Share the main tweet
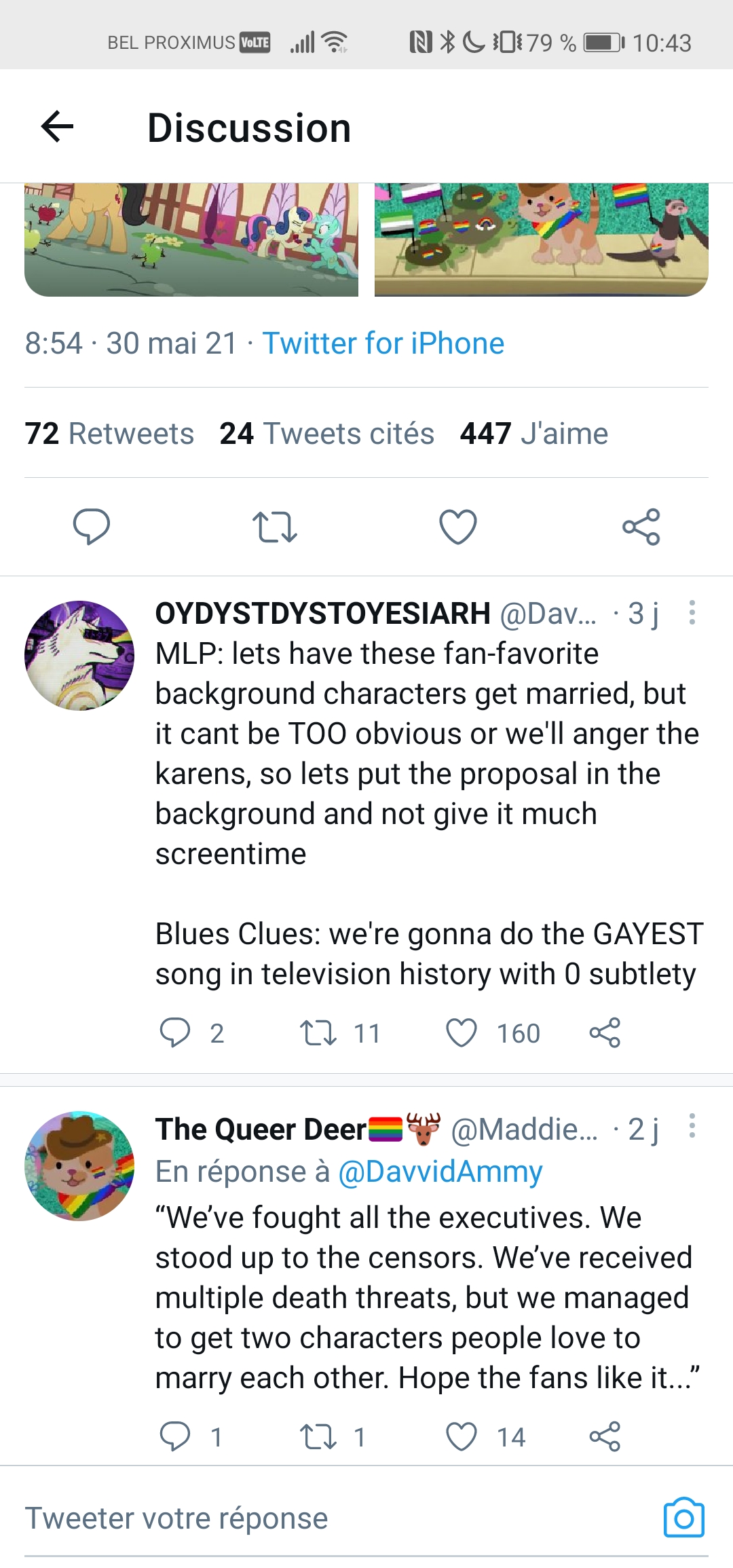Viewport: 733px width, 1568px height. [x=641, y=527]
